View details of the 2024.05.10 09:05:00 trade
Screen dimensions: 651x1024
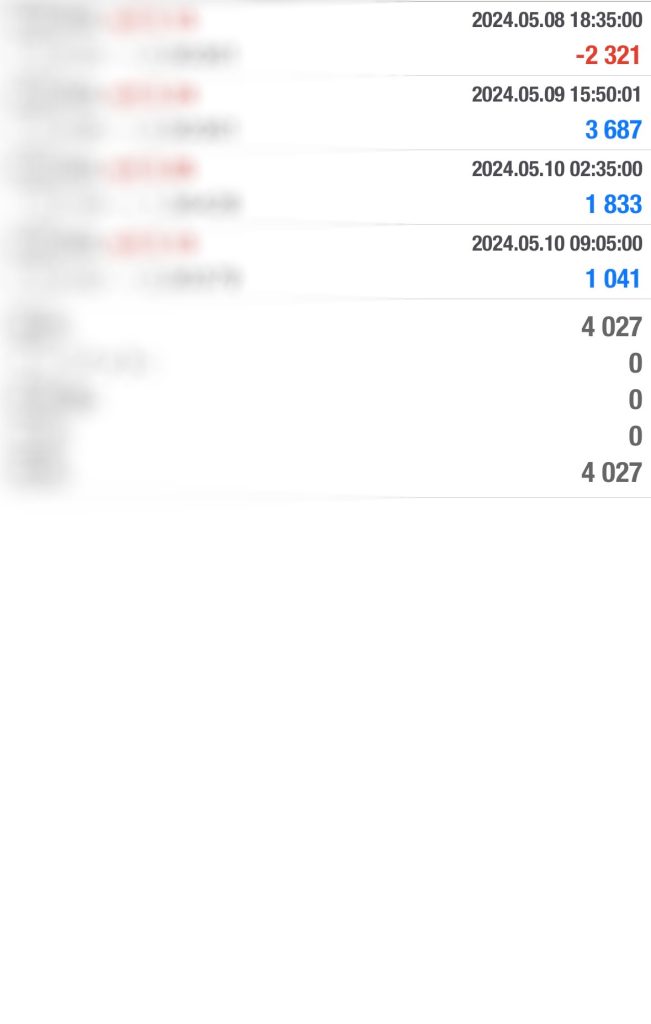pyautogui.click(x=325, y=261)
